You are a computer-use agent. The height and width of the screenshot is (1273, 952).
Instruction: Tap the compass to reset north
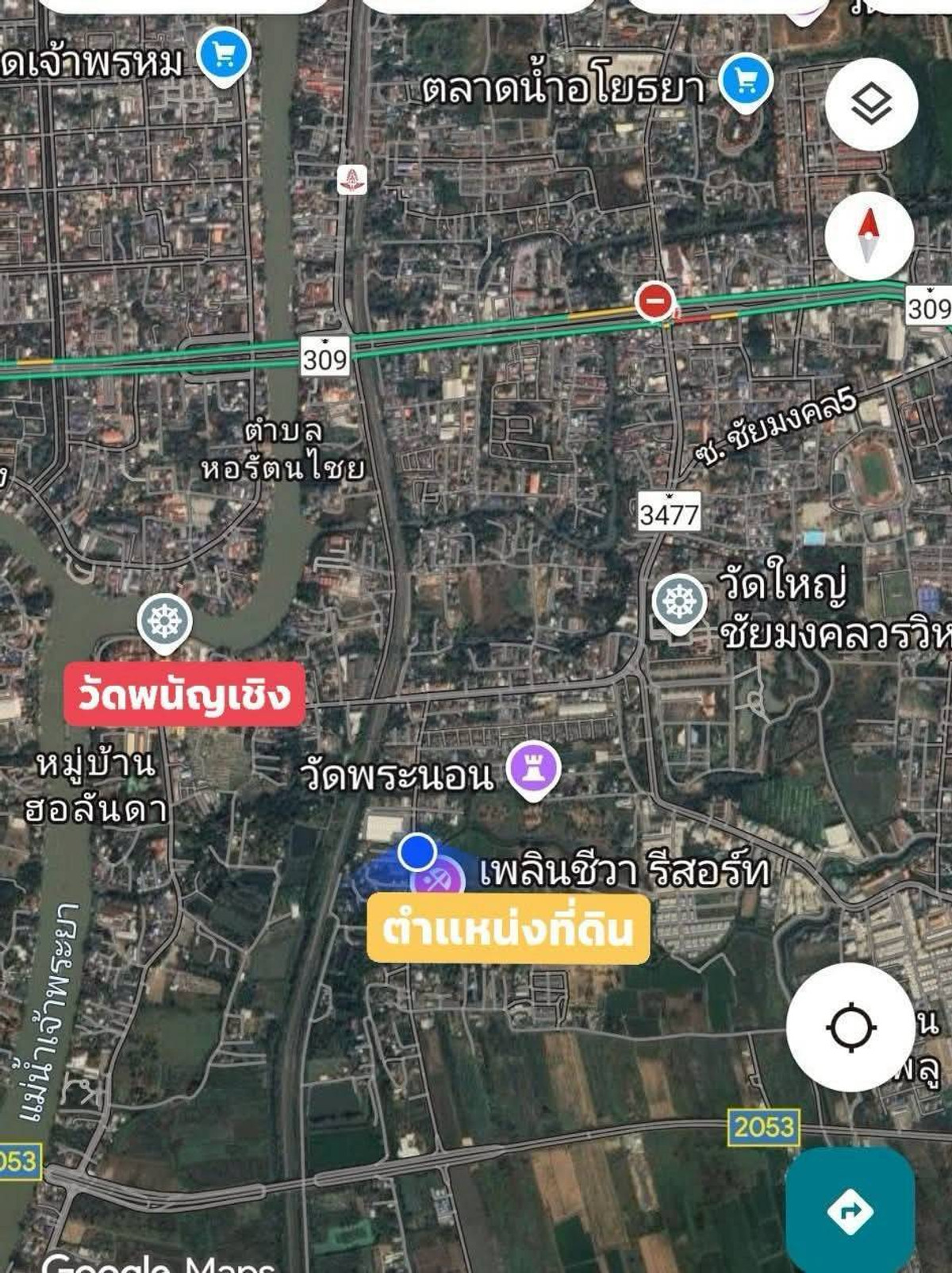pos(869,236)
